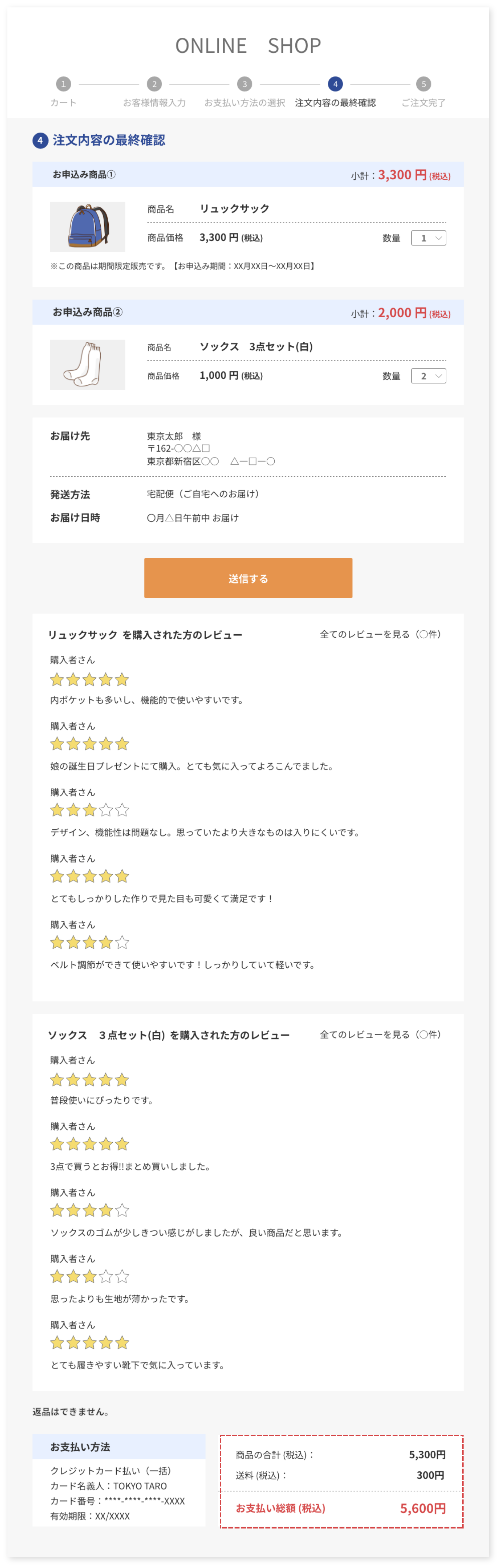Tap the 送信する button to submit the order
Viewport: 500px width, 1568px height.
(248, 578)
